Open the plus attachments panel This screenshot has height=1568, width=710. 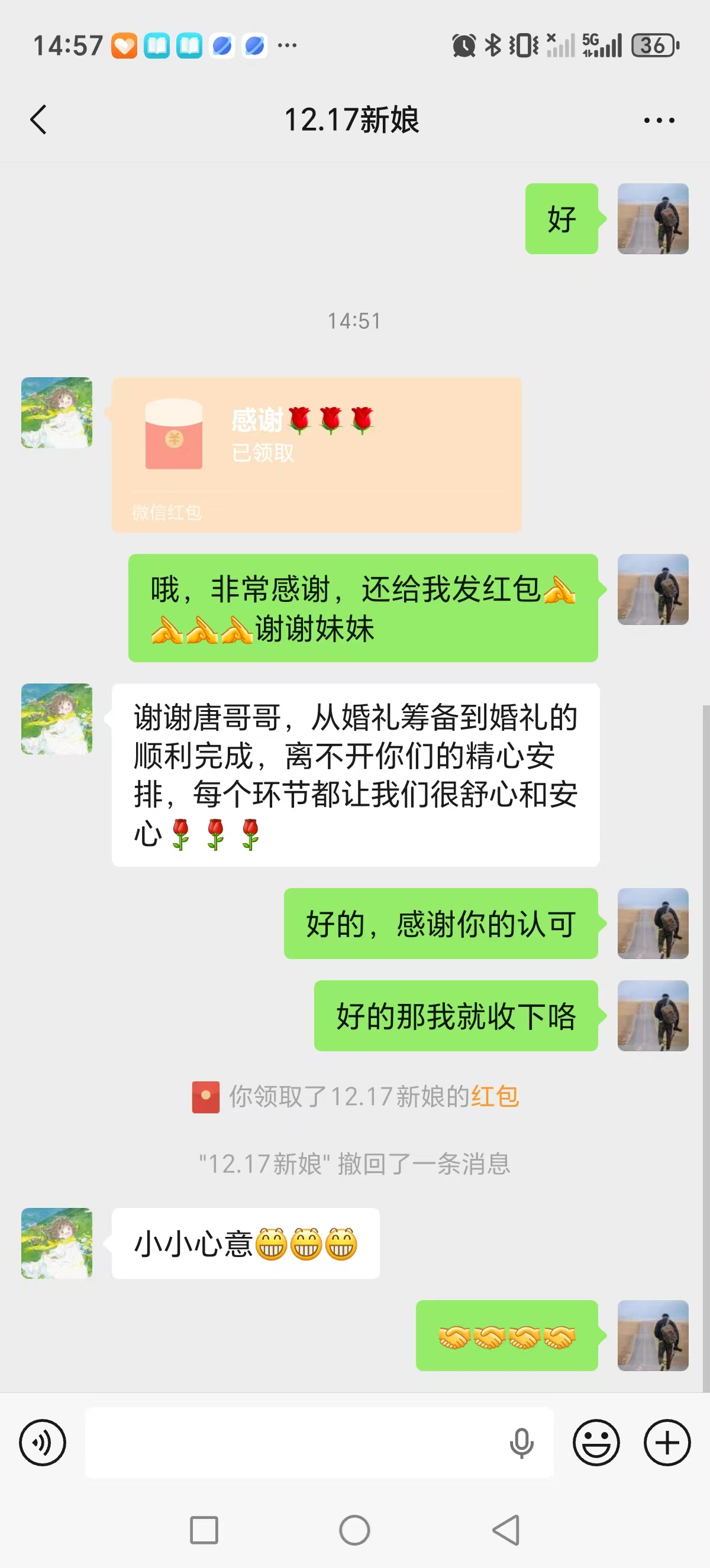click(667, 1442)
